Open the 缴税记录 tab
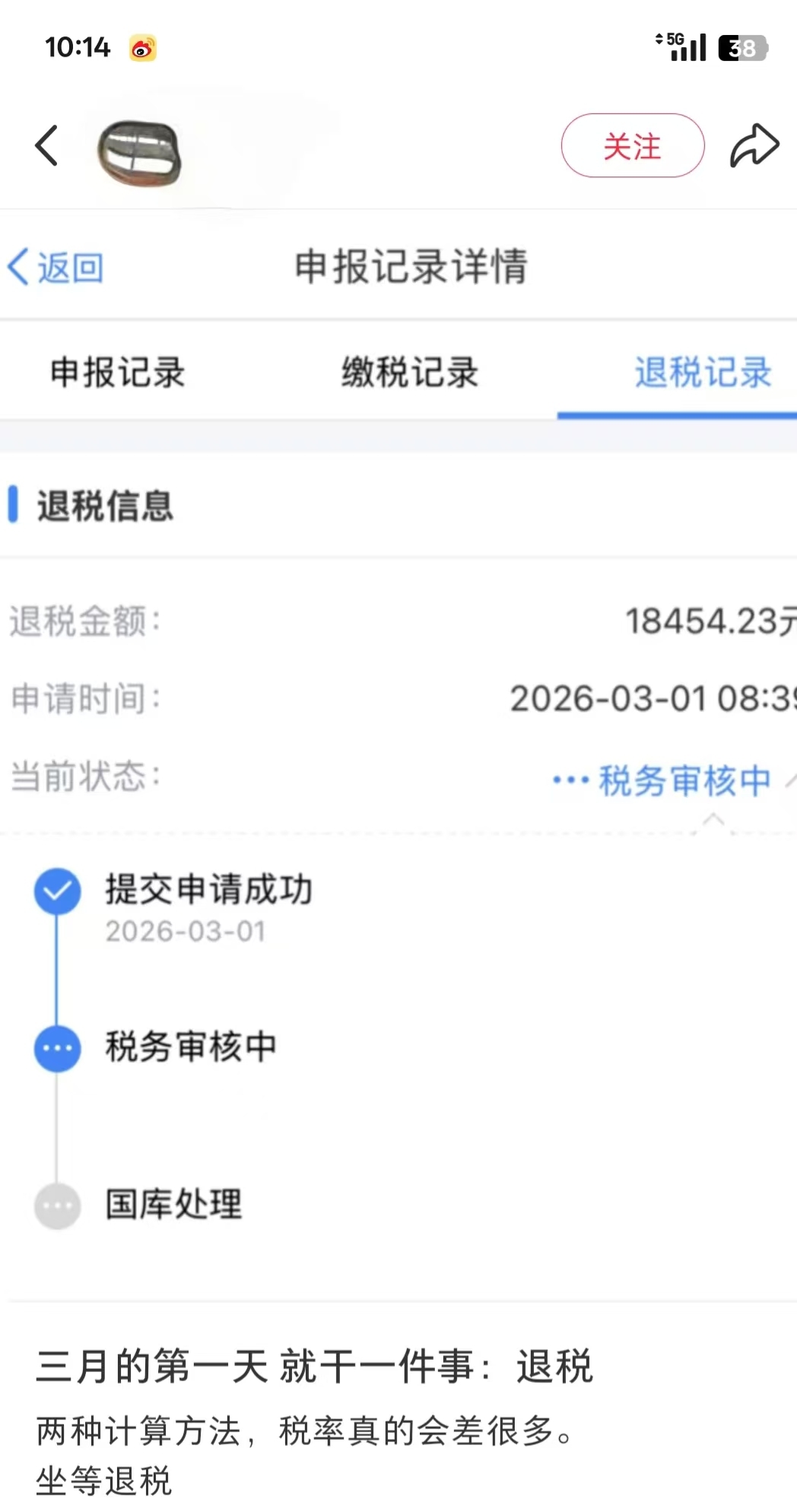The height and width of the screenshot is (1512, 797). [x=409, y=373]
